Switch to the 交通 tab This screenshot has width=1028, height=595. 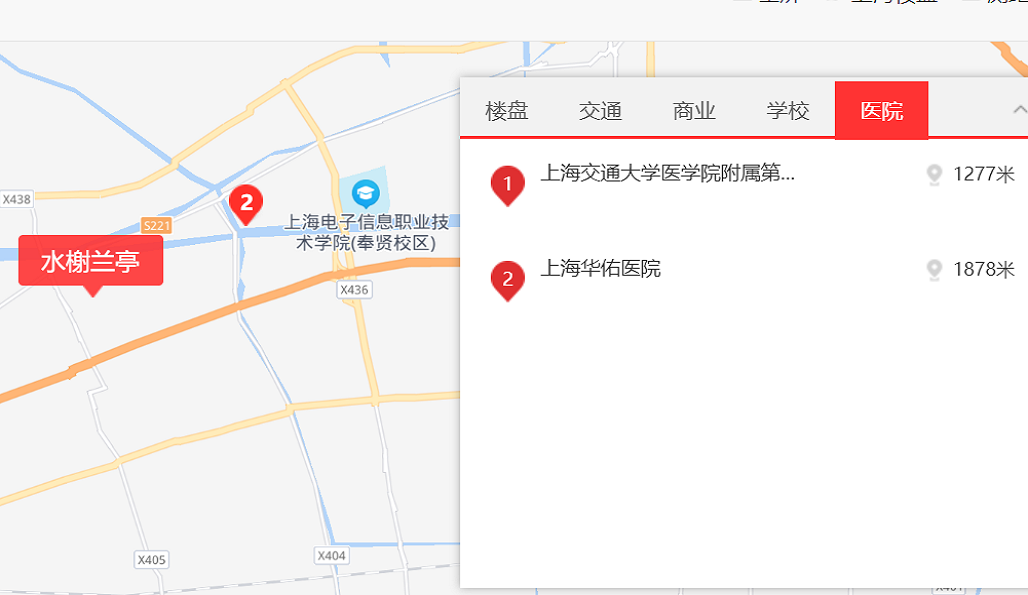pos(600,111)
